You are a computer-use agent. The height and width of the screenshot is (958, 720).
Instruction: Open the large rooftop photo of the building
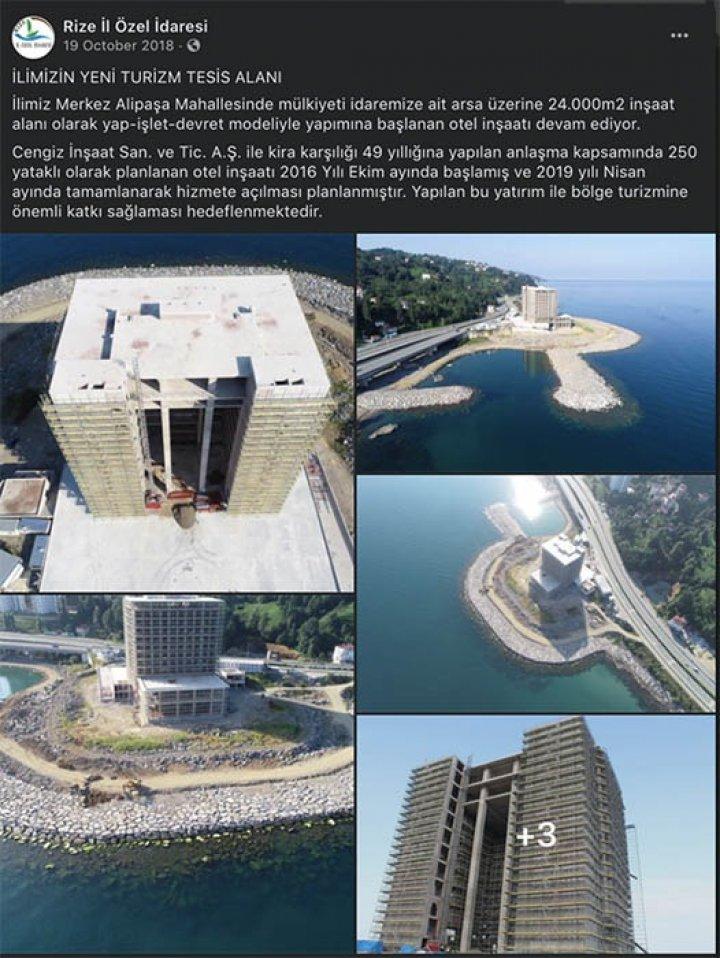177,412
